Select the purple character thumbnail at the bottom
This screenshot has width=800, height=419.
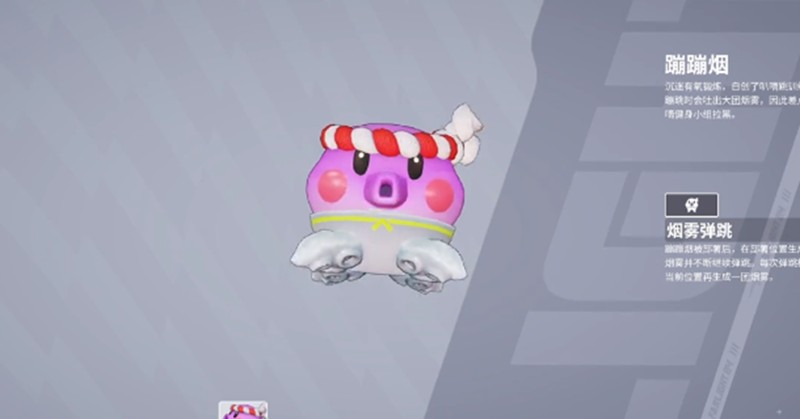243,410
